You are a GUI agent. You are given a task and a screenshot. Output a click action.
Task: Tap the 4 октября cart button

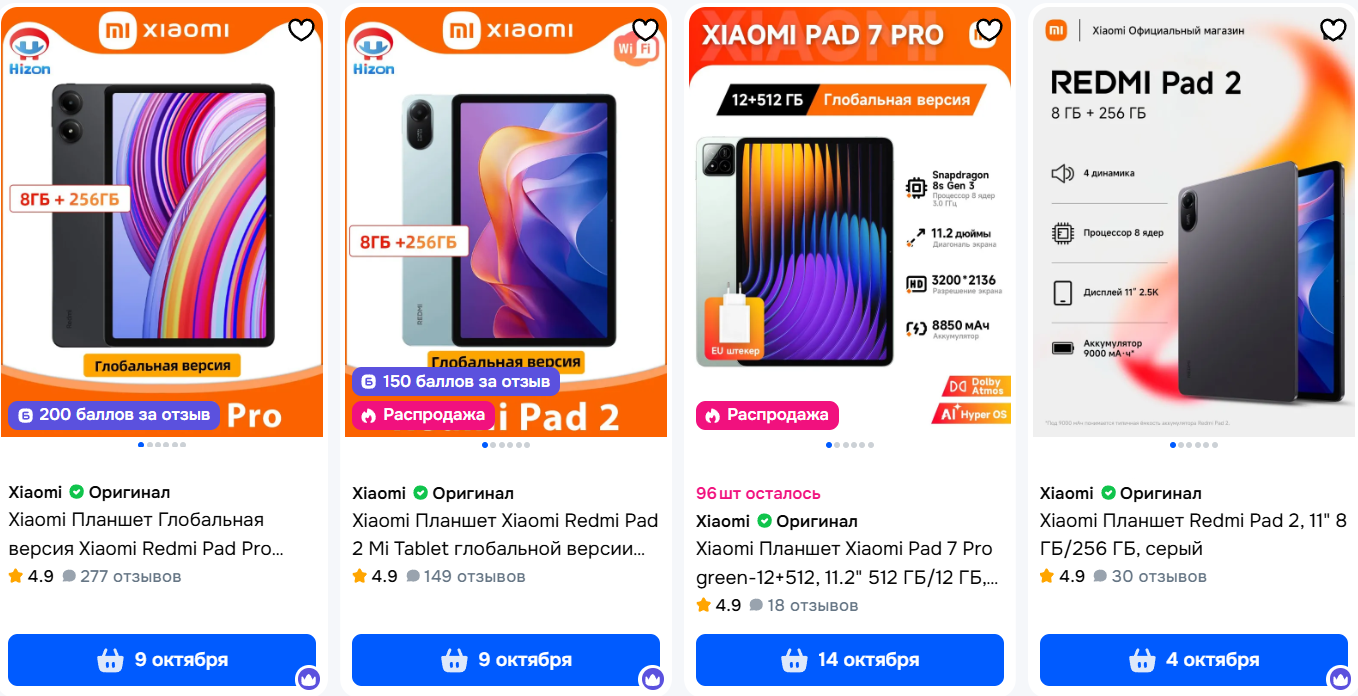tap(1194, 660)
